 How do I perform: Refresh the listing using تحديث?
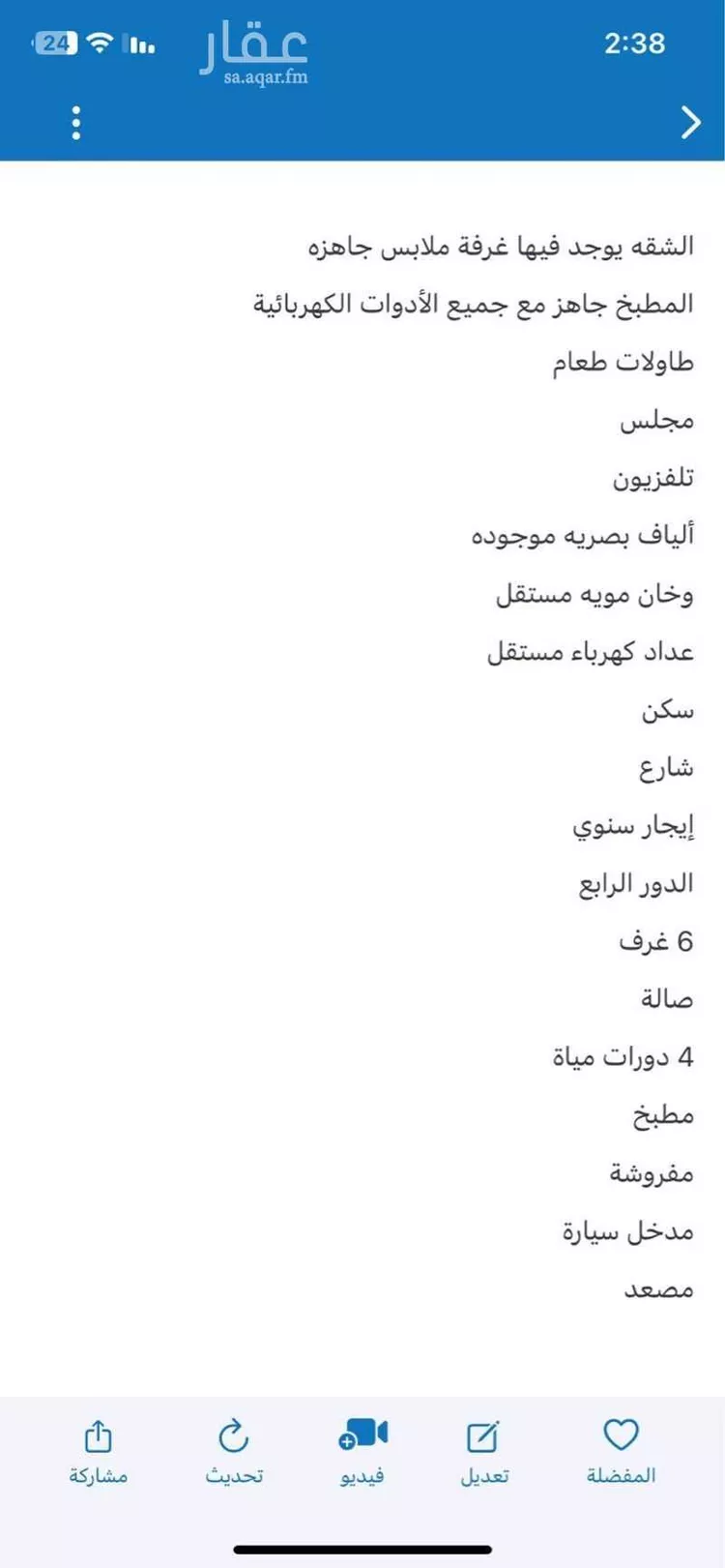click(233, 1450)
